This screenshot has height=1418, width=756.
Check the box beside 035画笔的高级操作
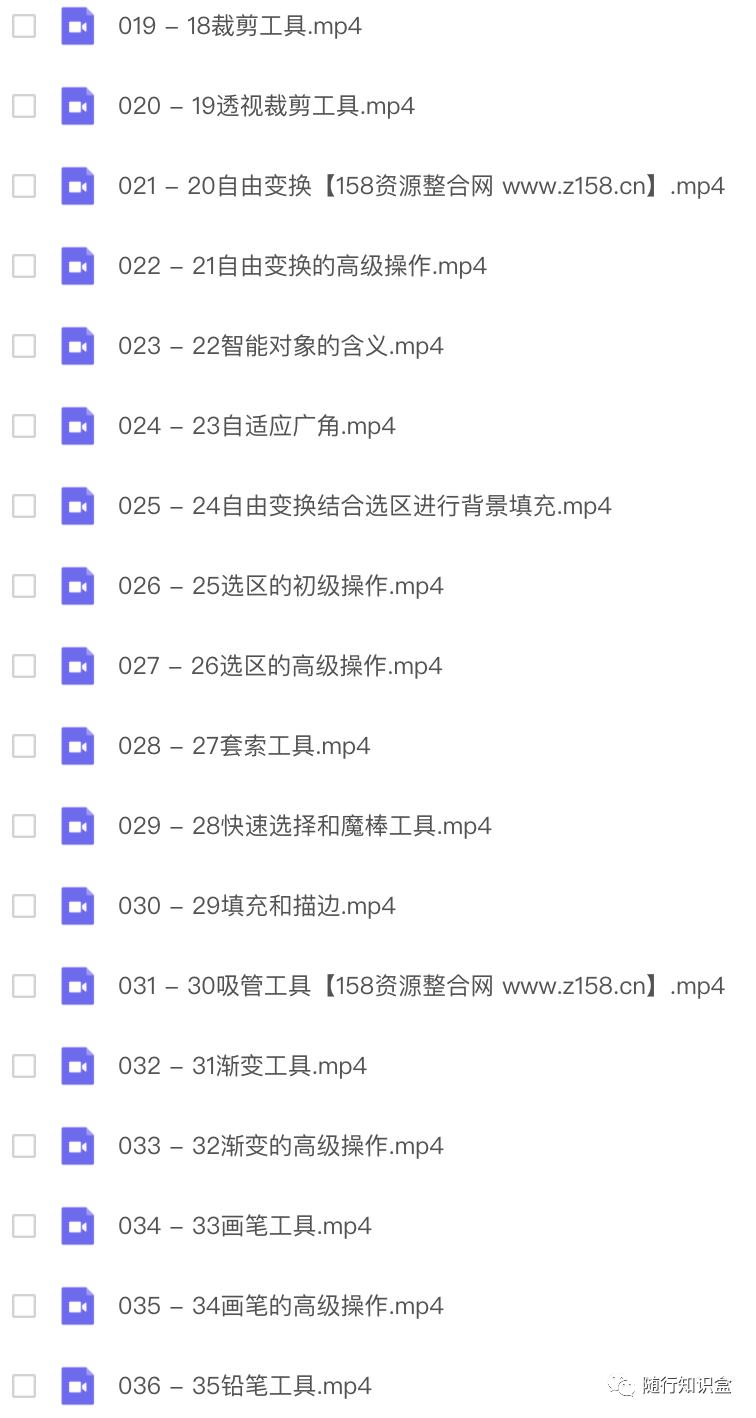pos(24,1306)
